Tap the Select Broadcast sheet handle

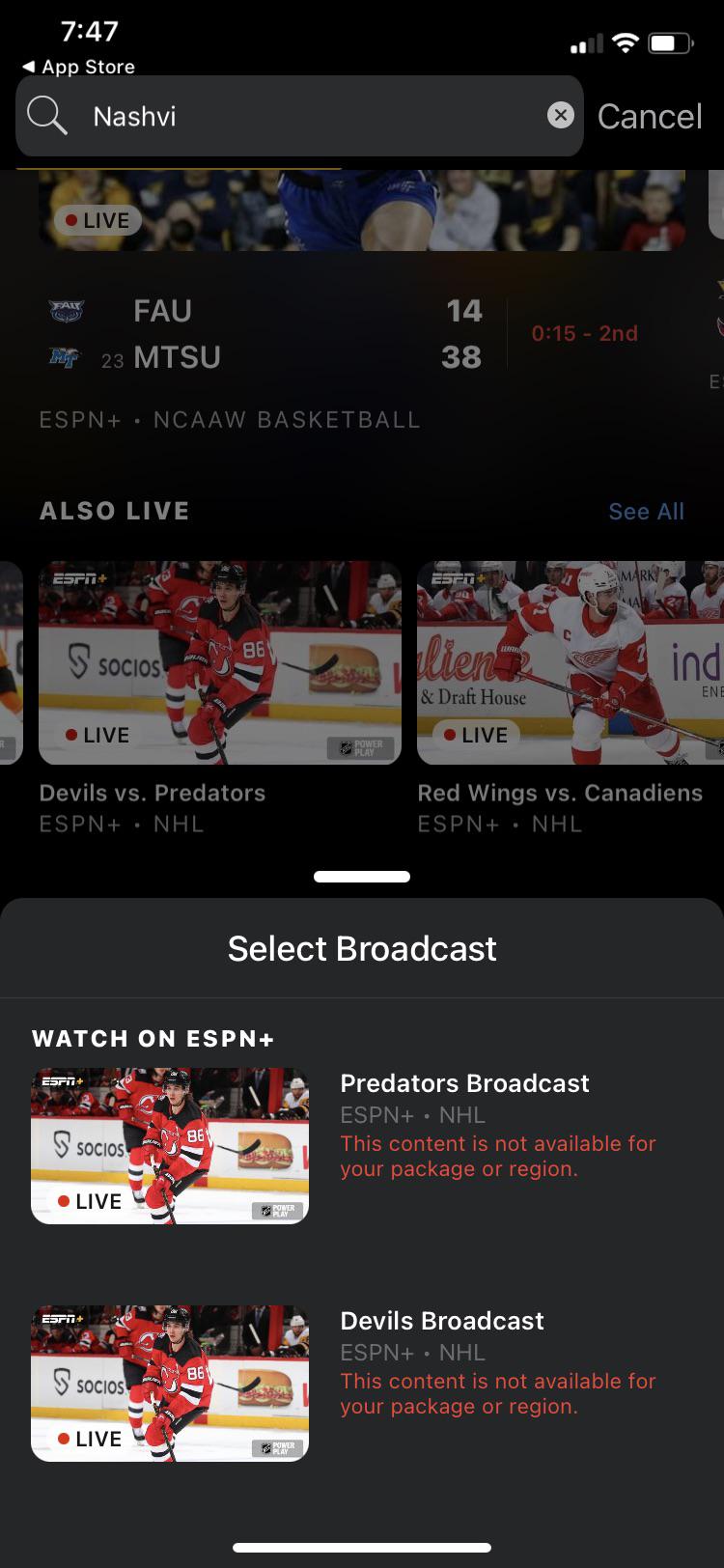click(x=362, y=877)
